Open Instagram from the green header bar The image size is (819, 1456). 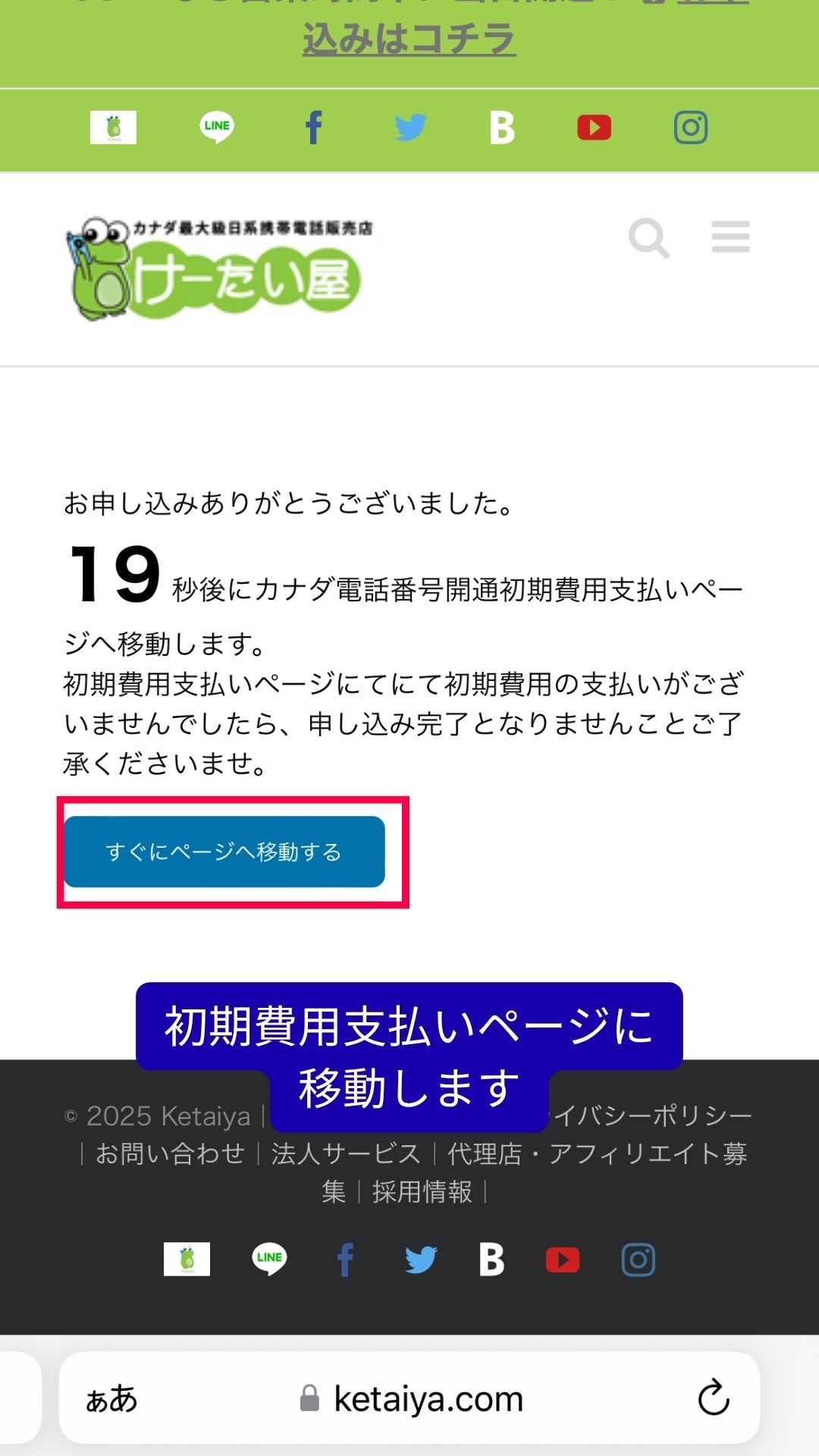[x=691, y=127]
